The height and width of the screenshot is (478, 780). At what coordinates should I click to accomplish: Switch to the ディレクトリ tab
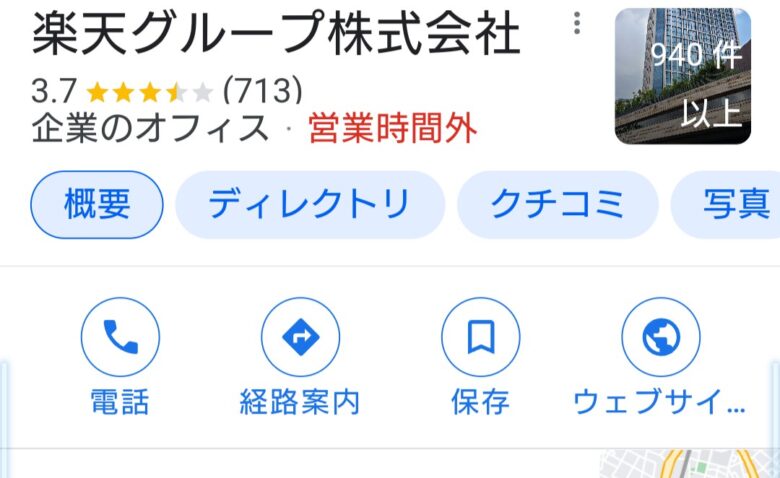pos(309,204)
